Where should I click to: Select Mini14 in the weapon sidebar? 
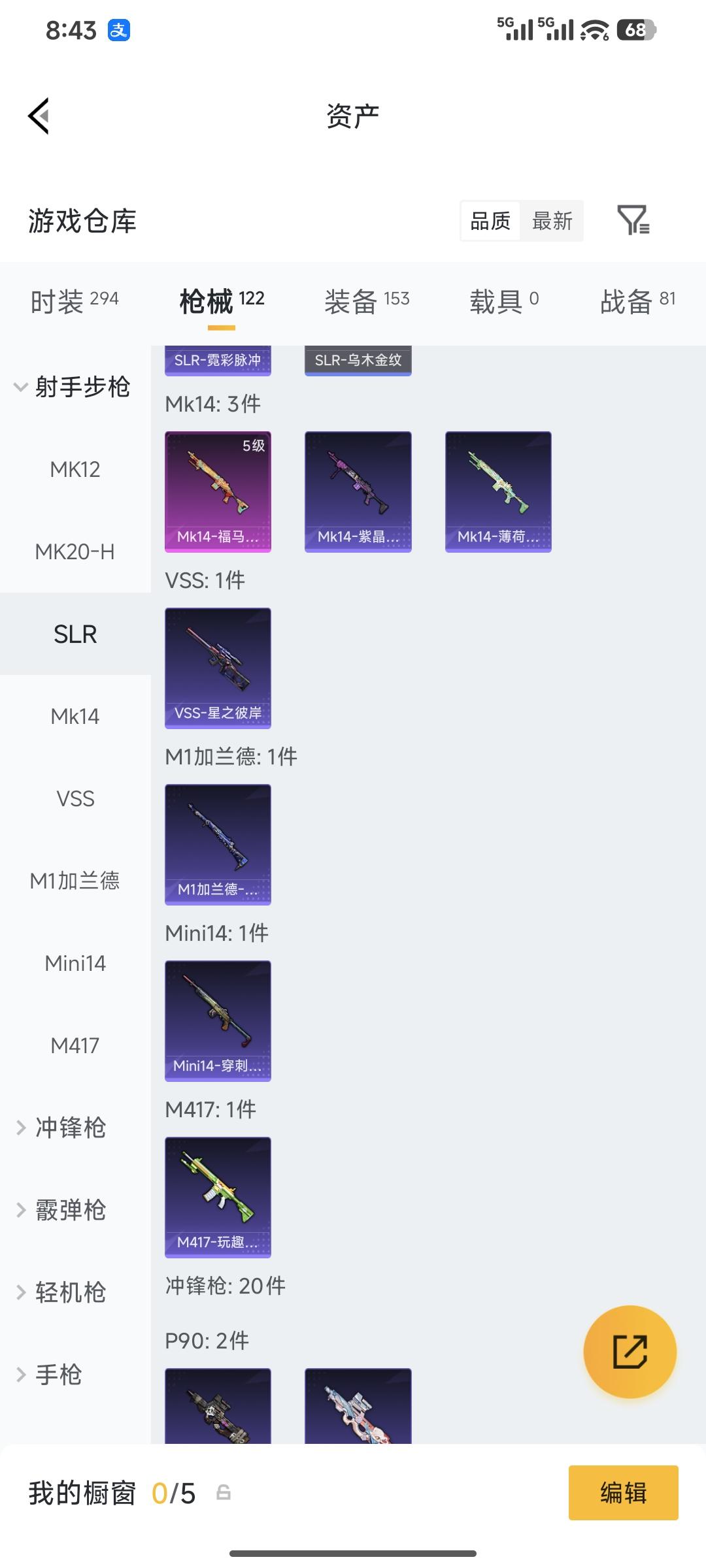(74, 963)
